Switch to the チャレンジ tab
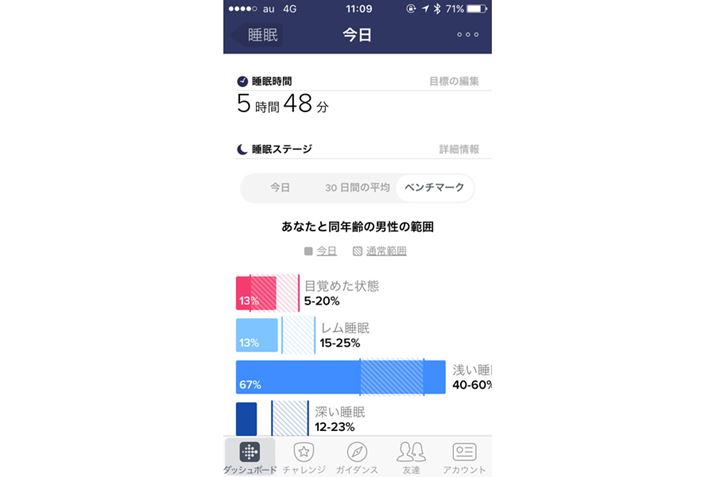 point(304,457)
